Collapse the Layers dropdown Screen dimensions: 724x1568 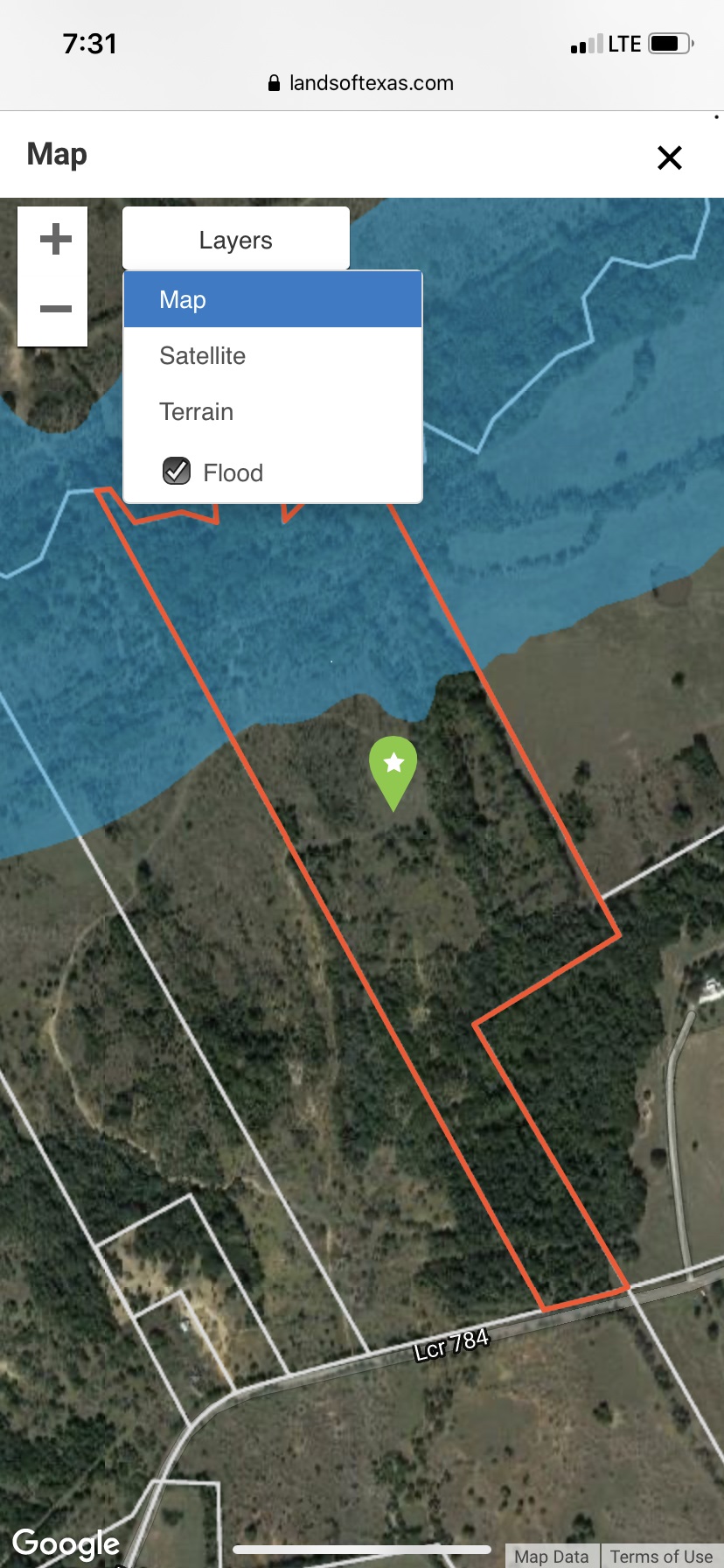pos(235,240)
